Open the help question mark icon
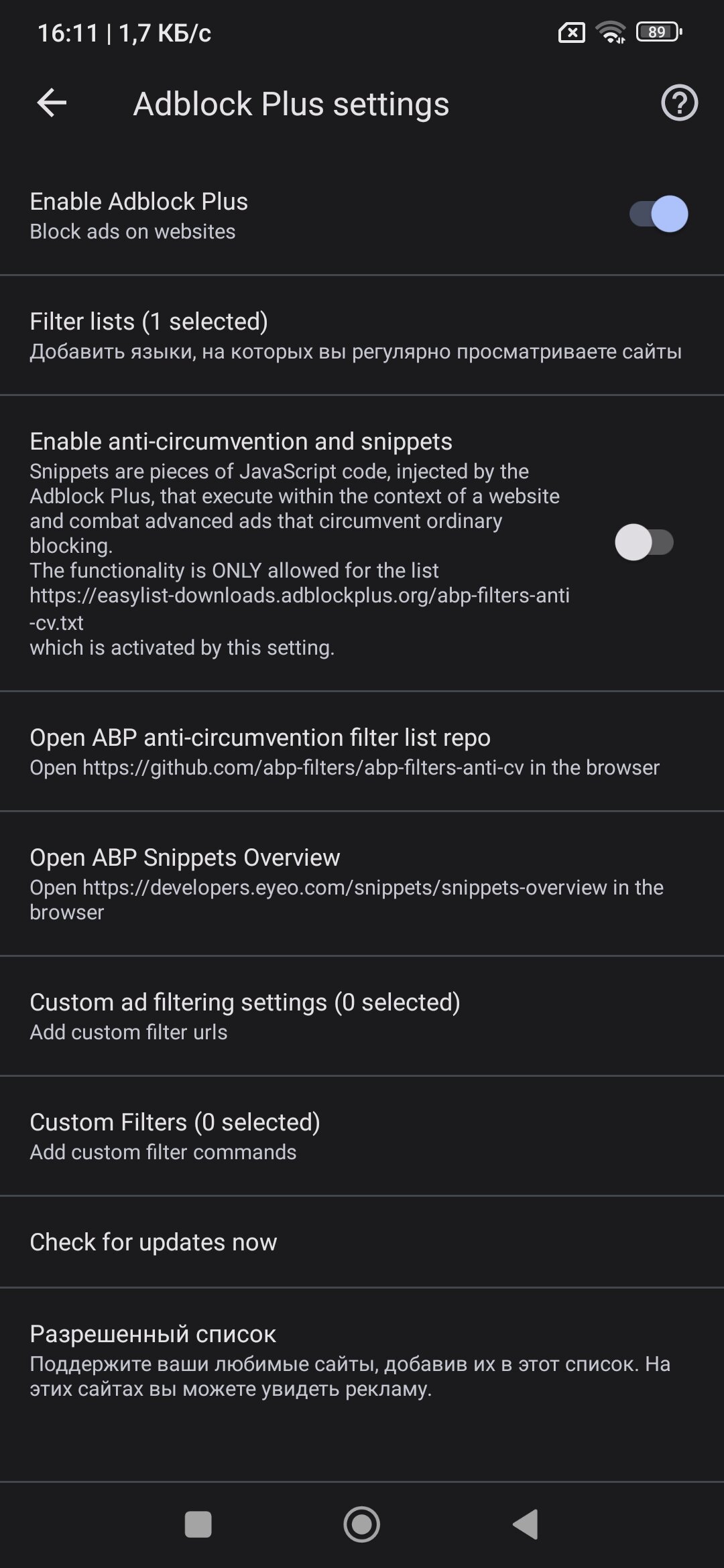This screenshot has height=1568, width=724. click(679, 103)
